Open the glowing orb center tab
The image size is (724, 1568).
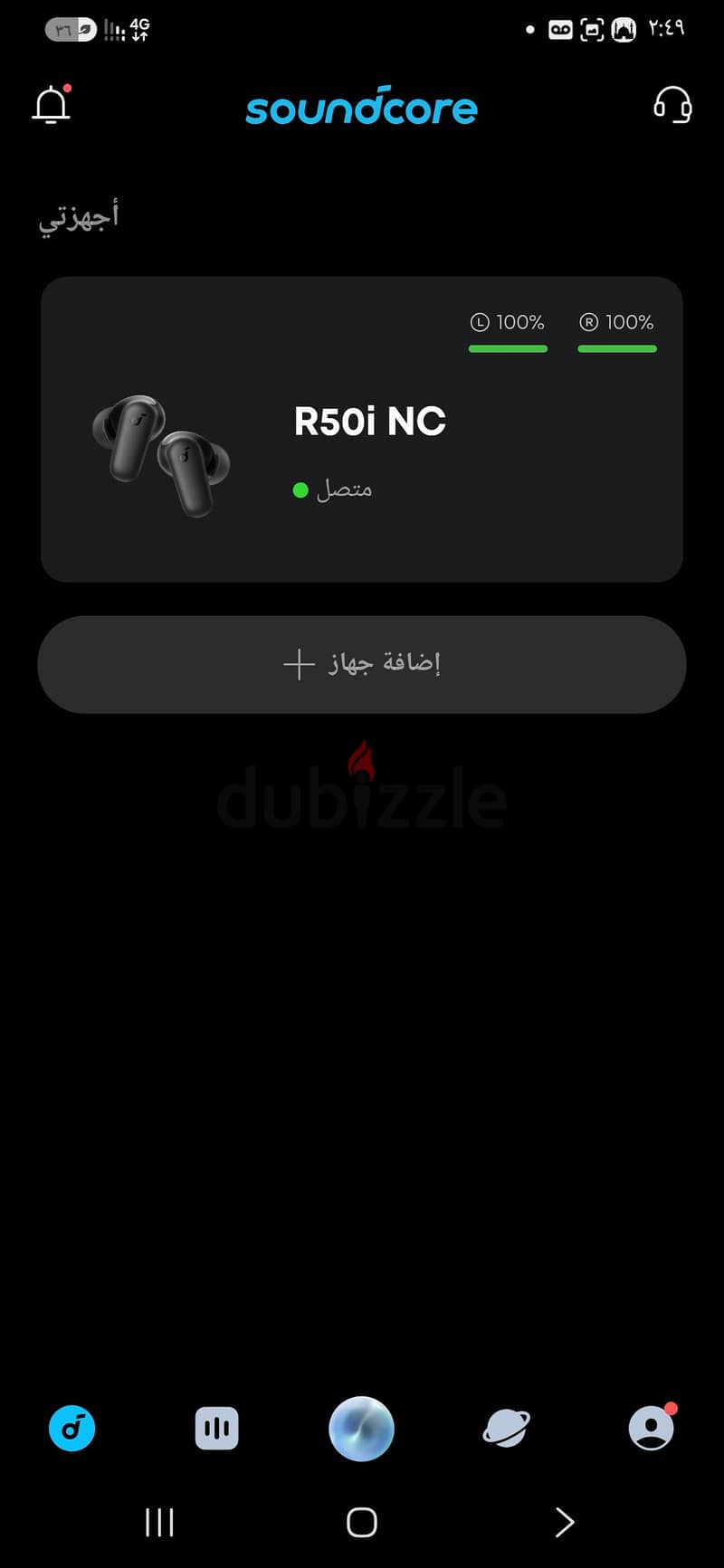coord(362,1429)
